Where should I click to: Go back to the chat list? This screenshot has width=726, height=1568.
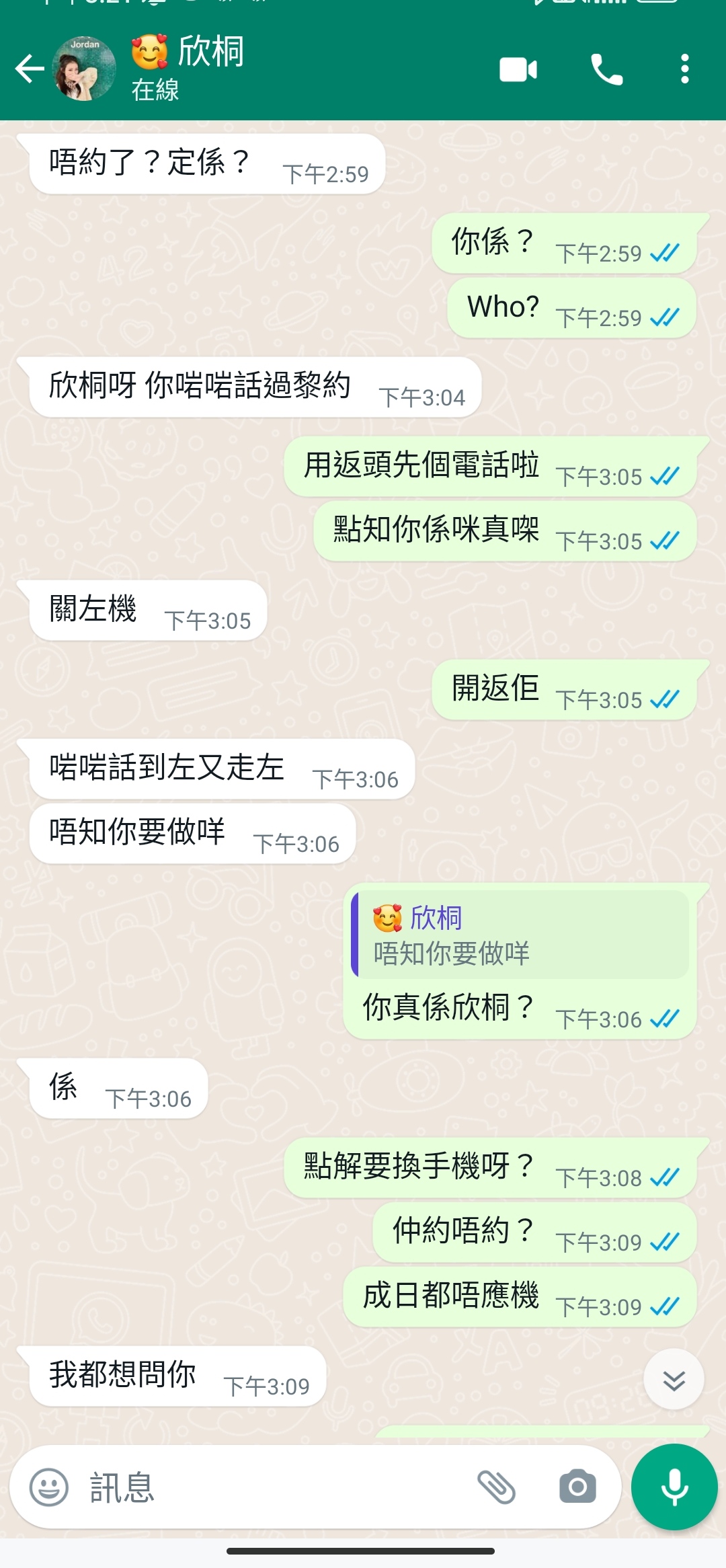click(29, 69)
